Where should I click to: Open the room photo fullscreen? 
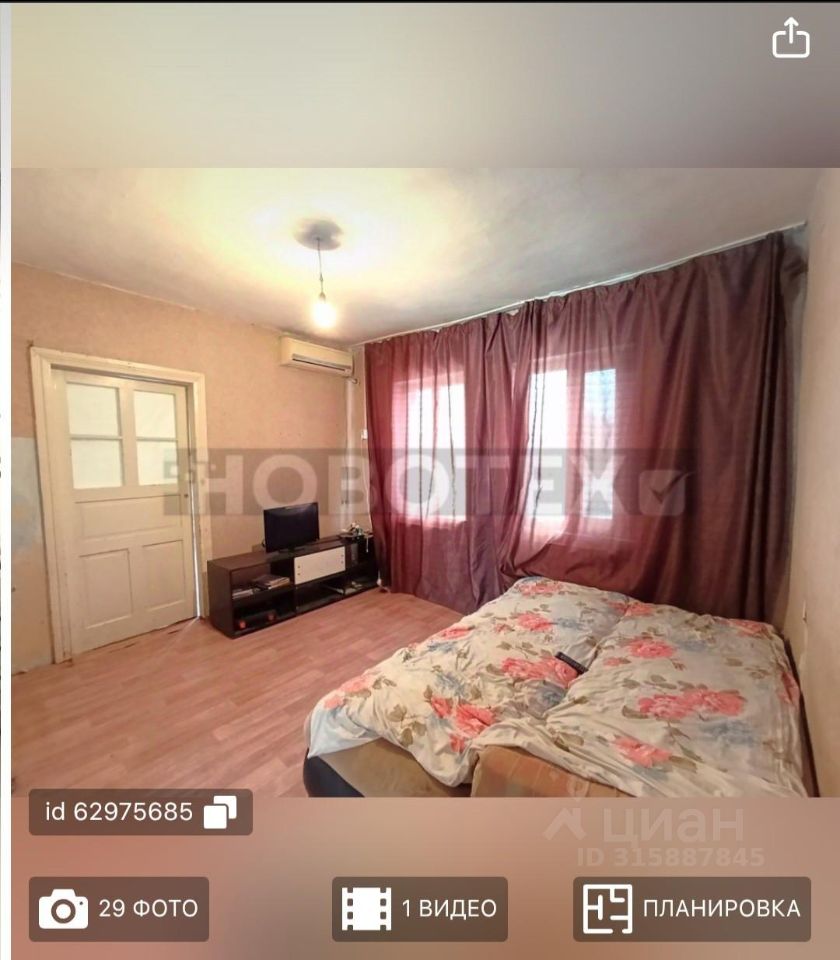(x=420, y=480)
